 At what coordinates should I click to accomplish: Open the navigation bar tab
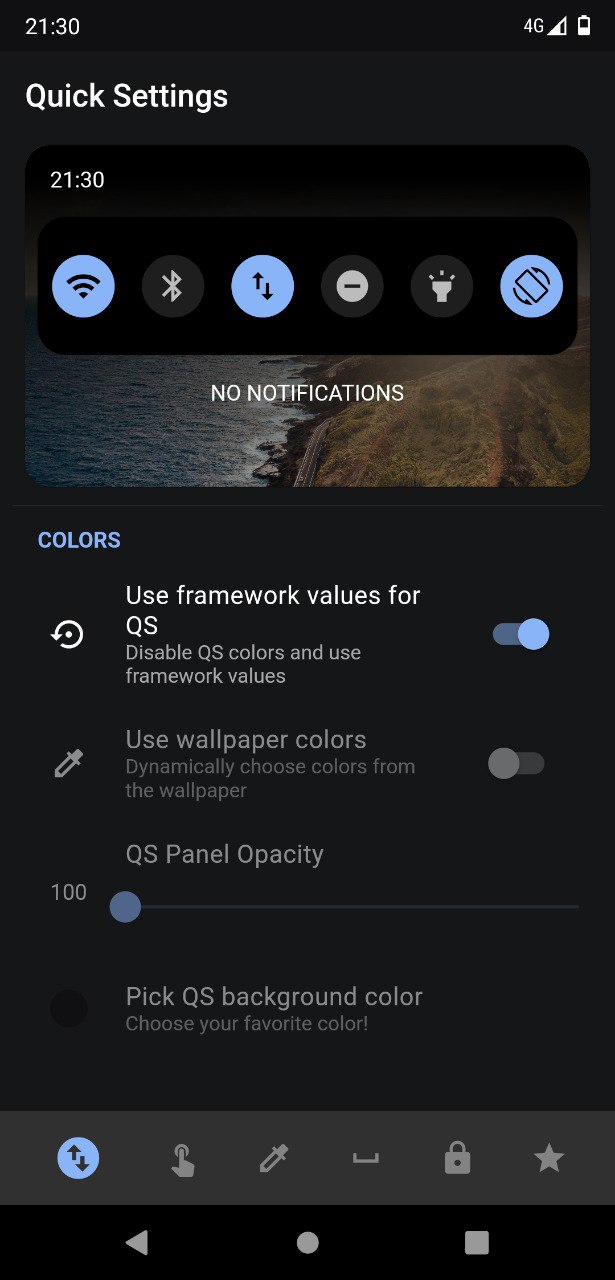tap(365, 1159)
